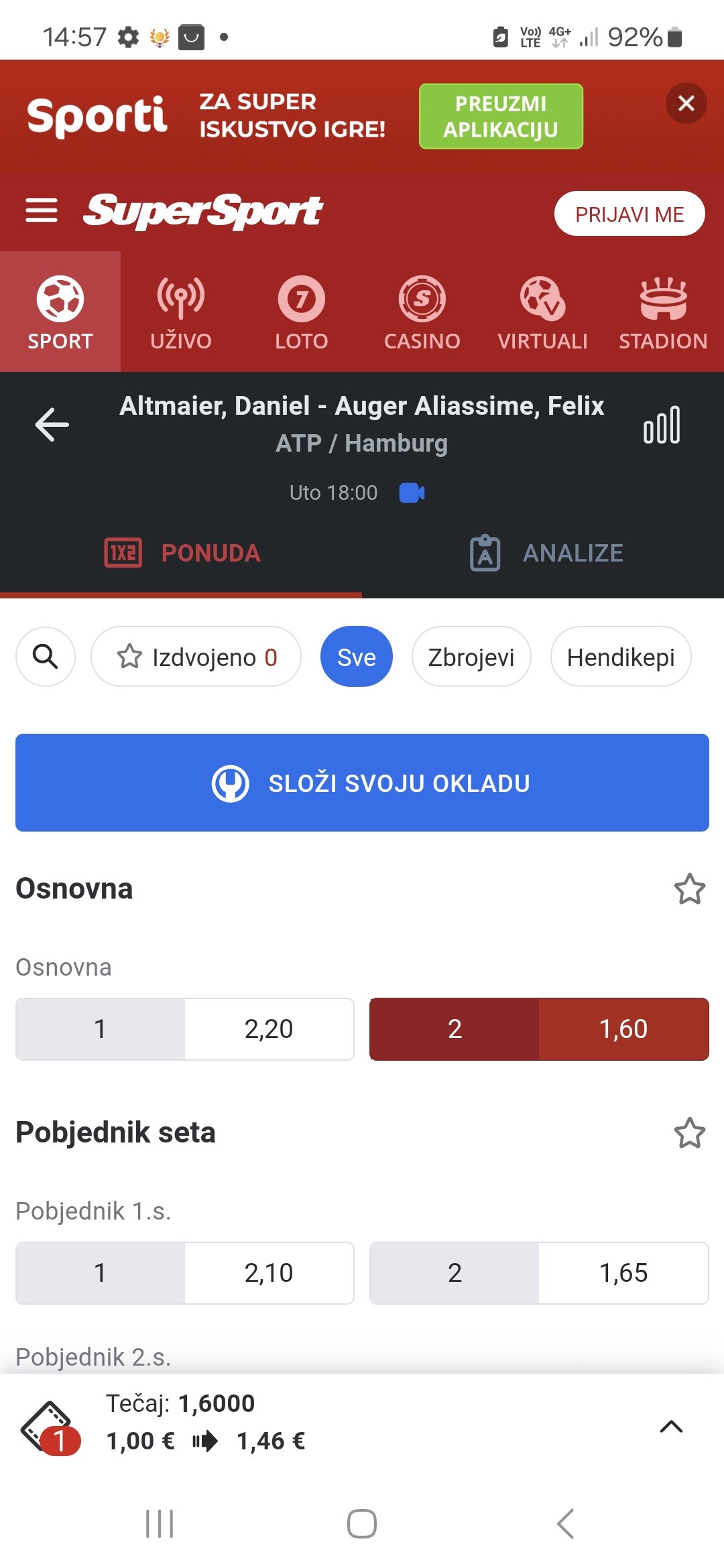Open the CASINO section

(422, 312)
